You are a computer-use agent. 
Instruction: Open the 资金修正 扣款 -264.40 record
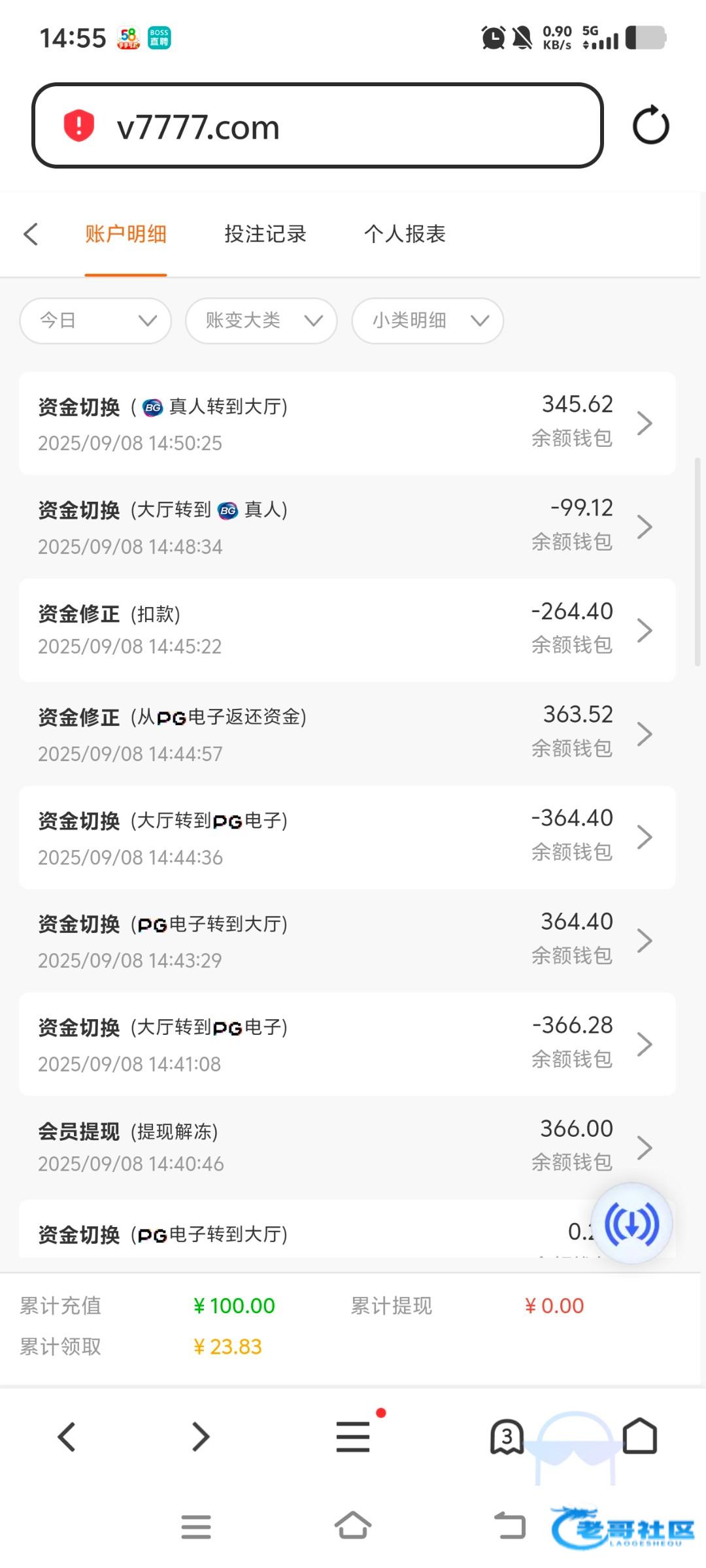347,630
